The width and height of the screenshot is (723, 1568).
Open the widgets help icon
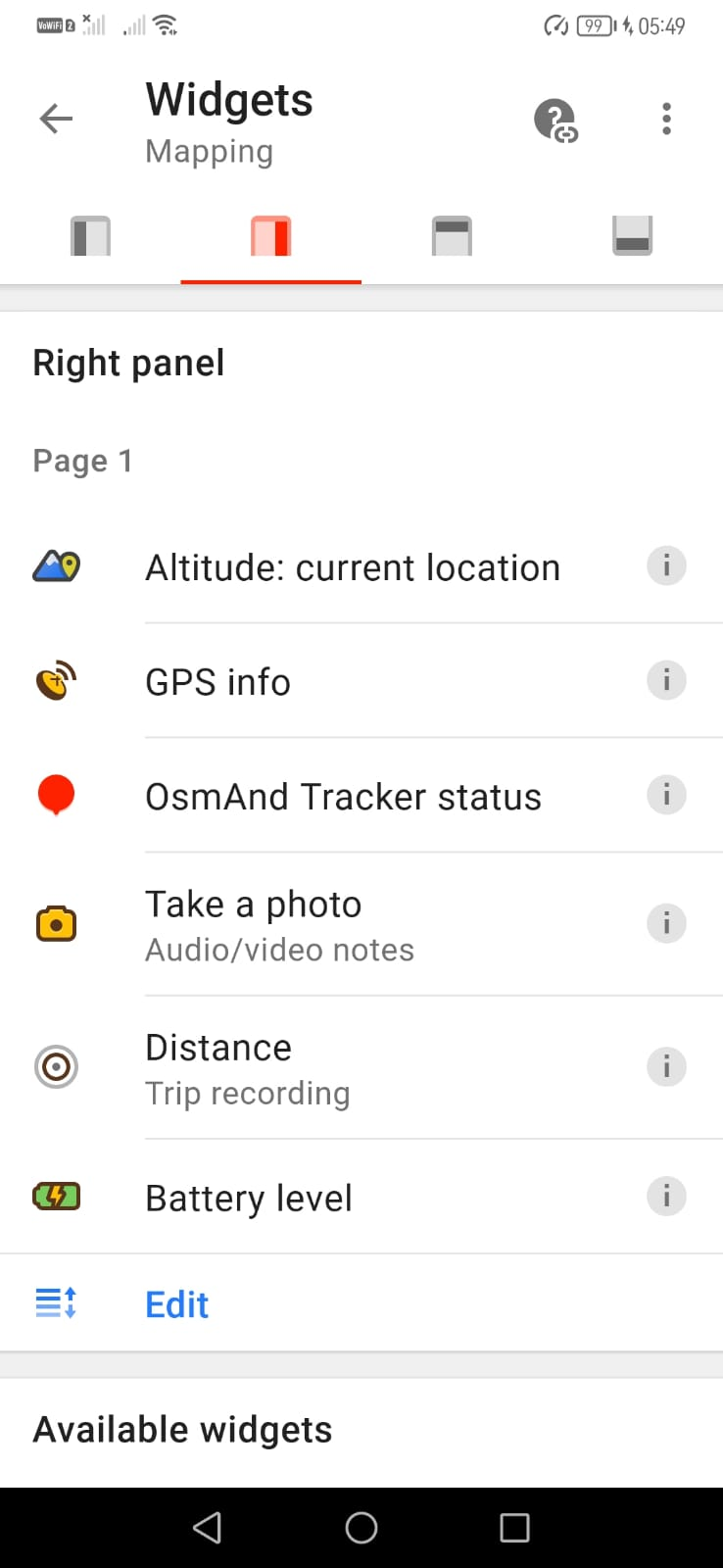(555, 119)
